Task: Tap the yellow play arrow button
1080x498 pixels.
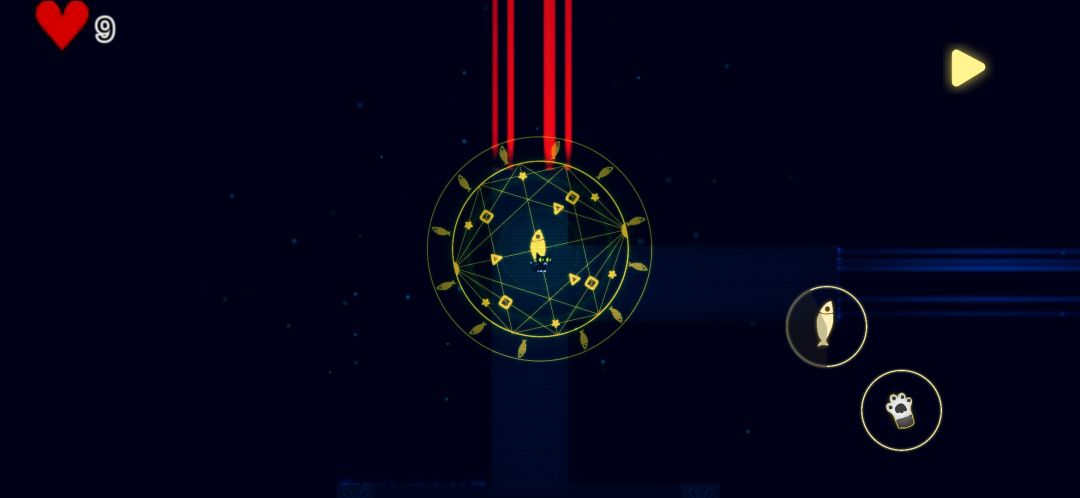Action: click(x=967, y=68)
